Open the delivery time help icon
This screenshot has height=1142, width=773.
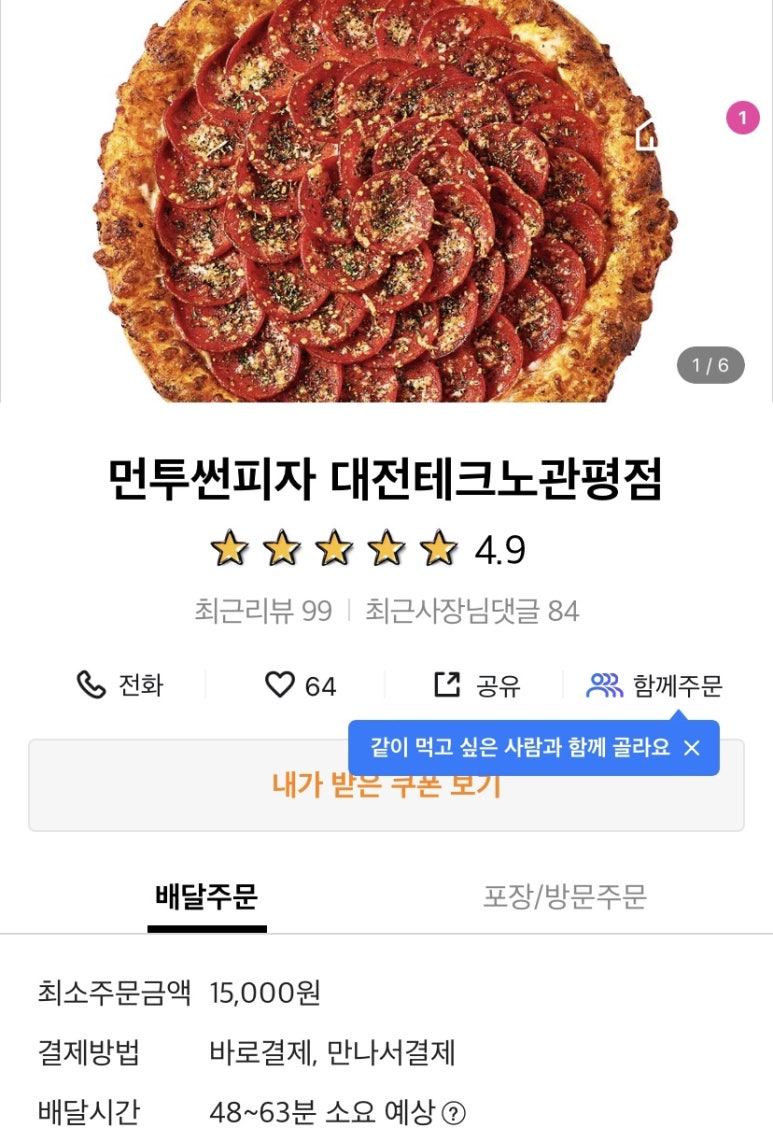coord(454,1112)
